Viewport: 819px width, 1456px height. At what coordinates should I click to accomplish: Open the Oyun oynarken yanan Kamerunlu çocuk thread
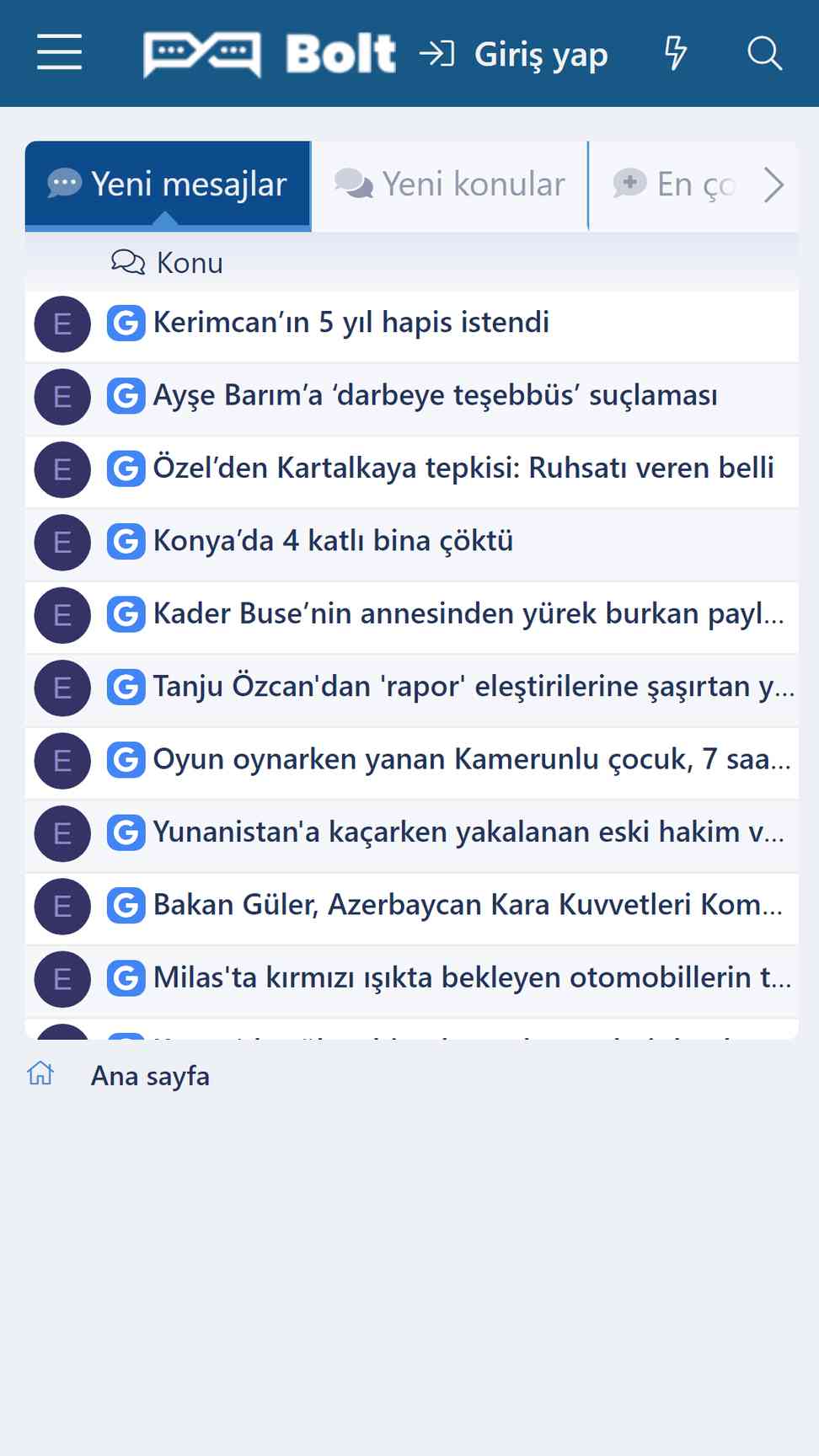click(x=472, y=759)
